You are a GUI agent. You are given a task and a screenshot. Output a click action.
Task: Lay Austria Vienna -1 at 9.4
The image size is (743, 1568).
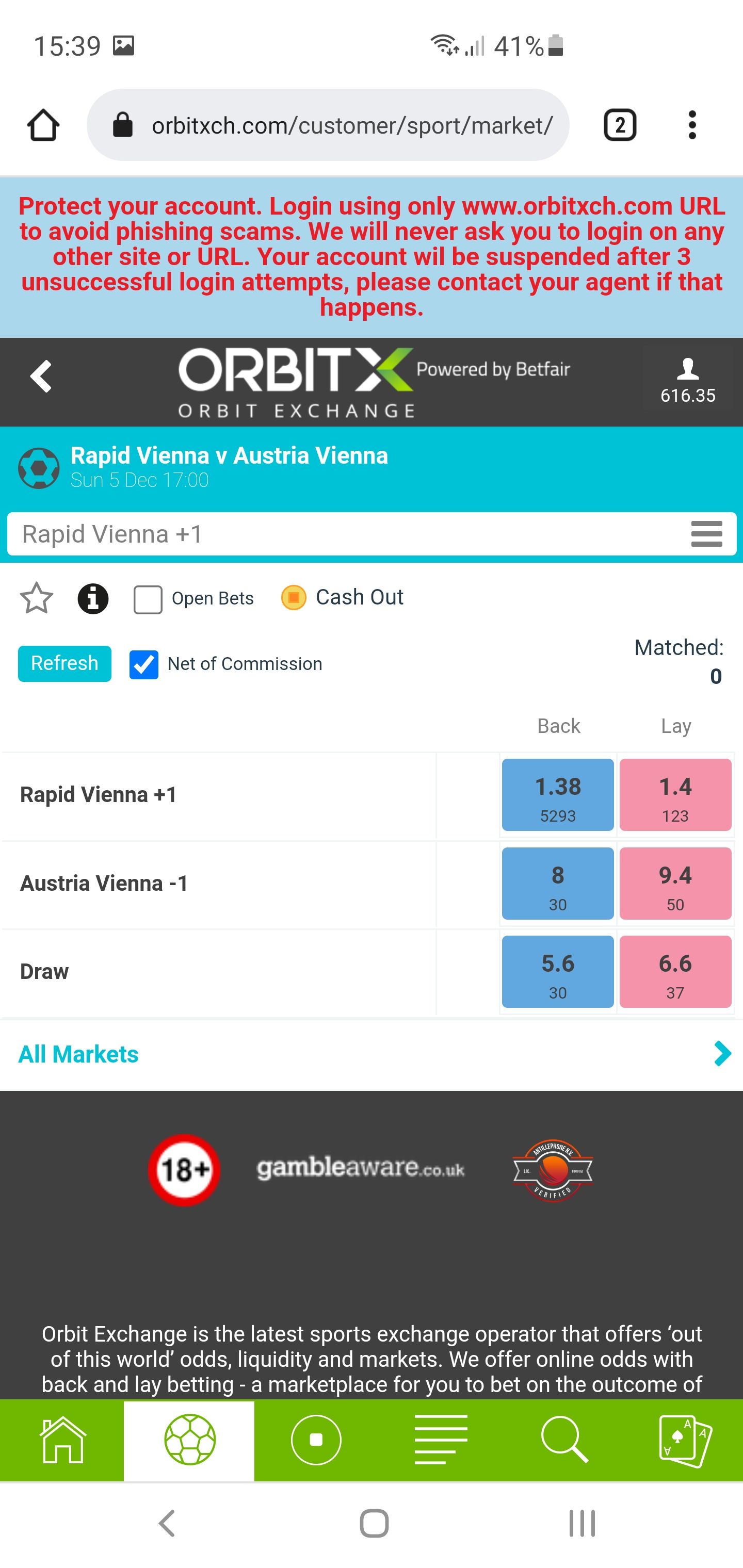click(675, 883)
